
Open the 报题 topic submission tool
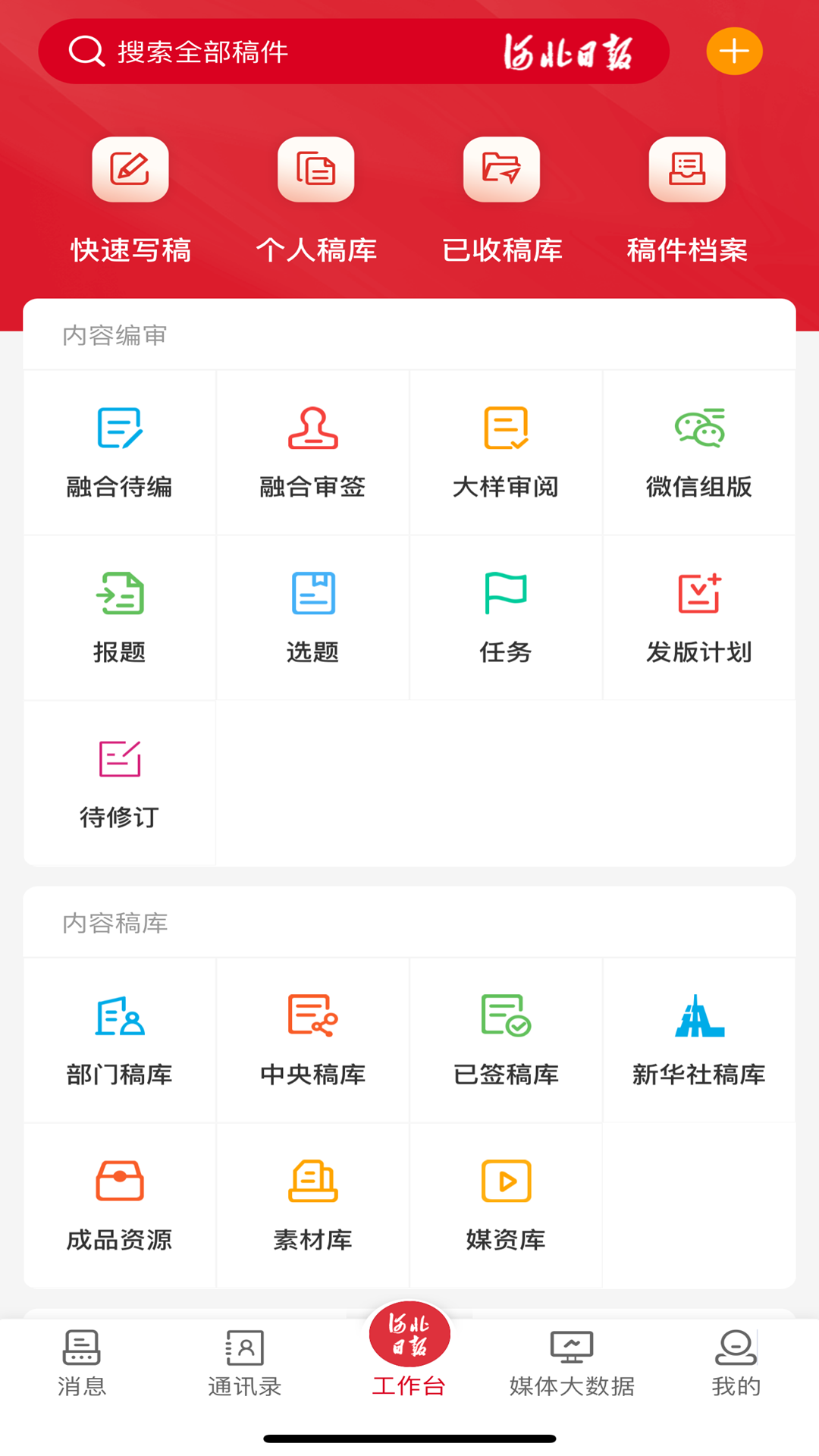click(x=118, y=617)
